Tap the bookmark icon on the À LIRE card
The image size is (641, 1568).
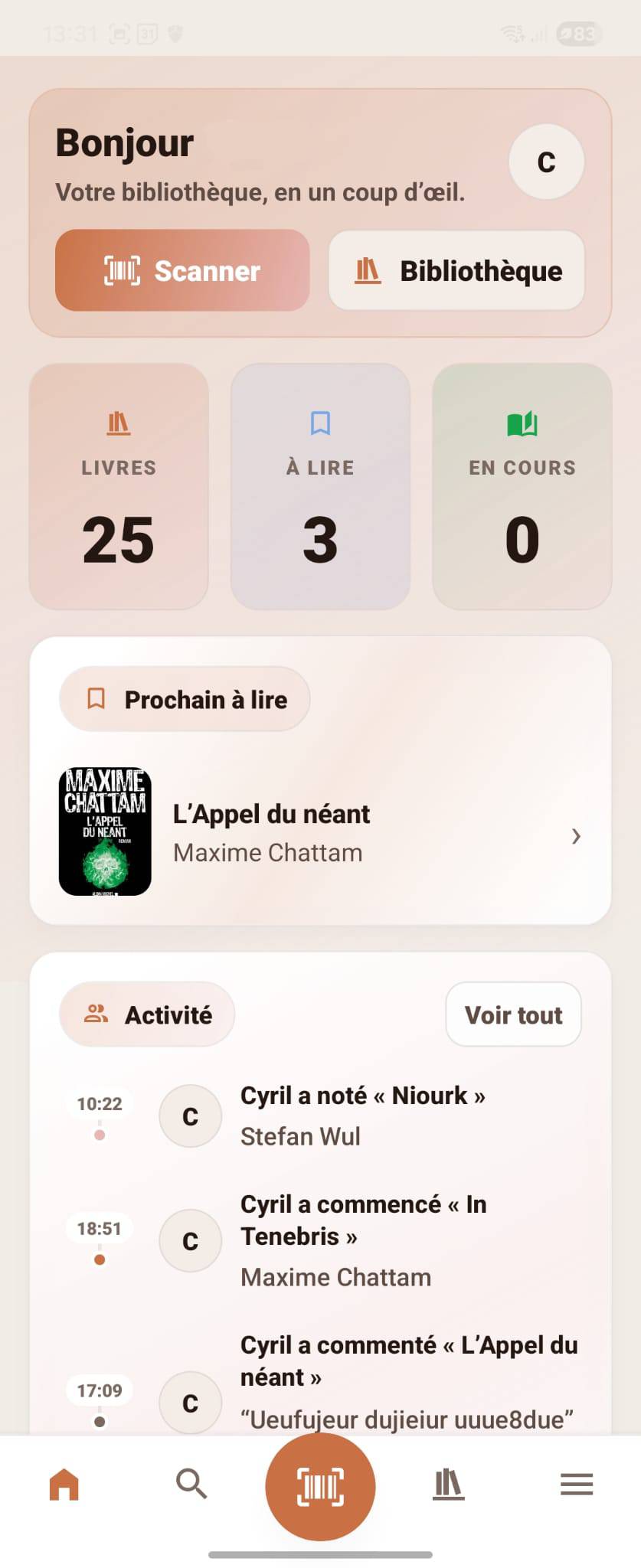[320, 423]
